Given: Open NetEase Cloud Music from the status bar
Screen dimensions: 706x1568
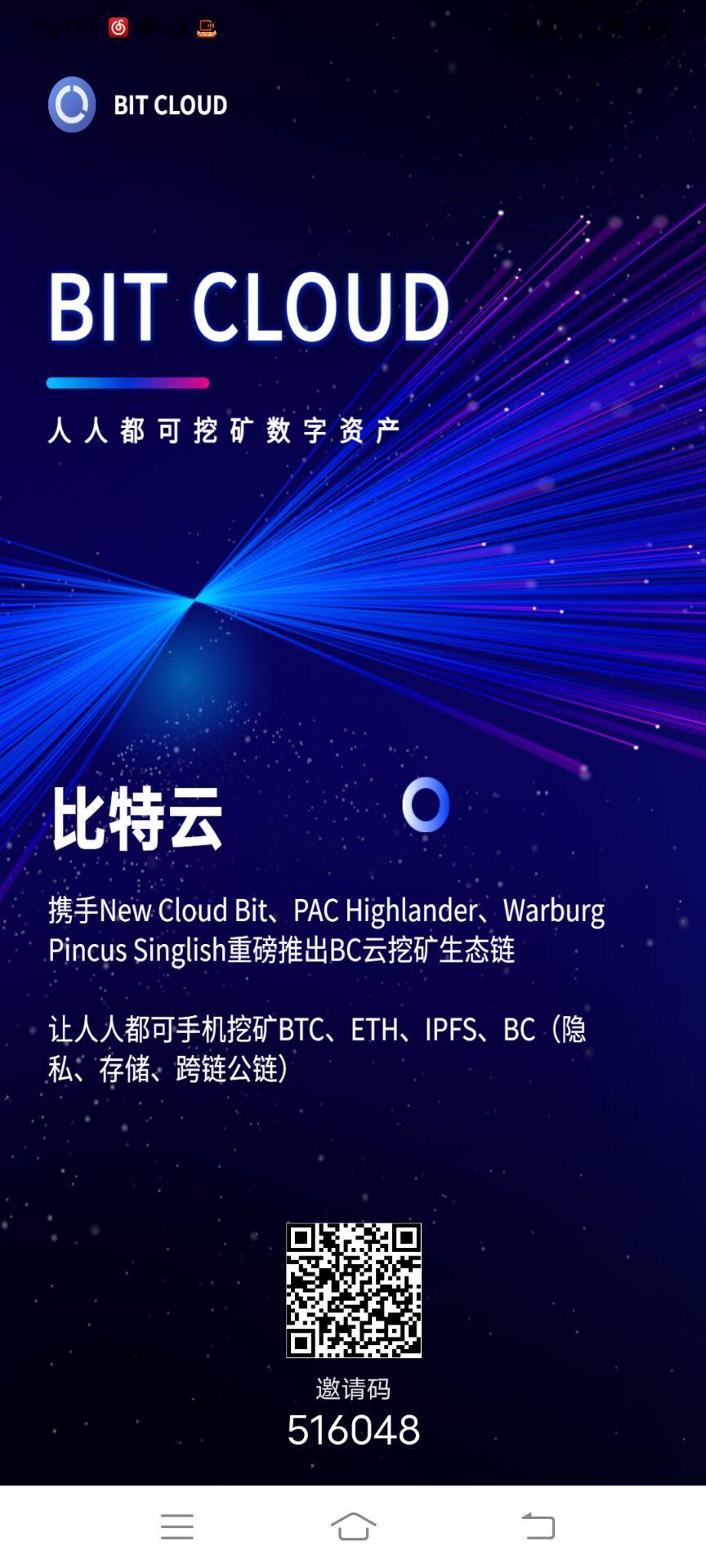Looking at the screenshot, I should click(x=117, y=27).
